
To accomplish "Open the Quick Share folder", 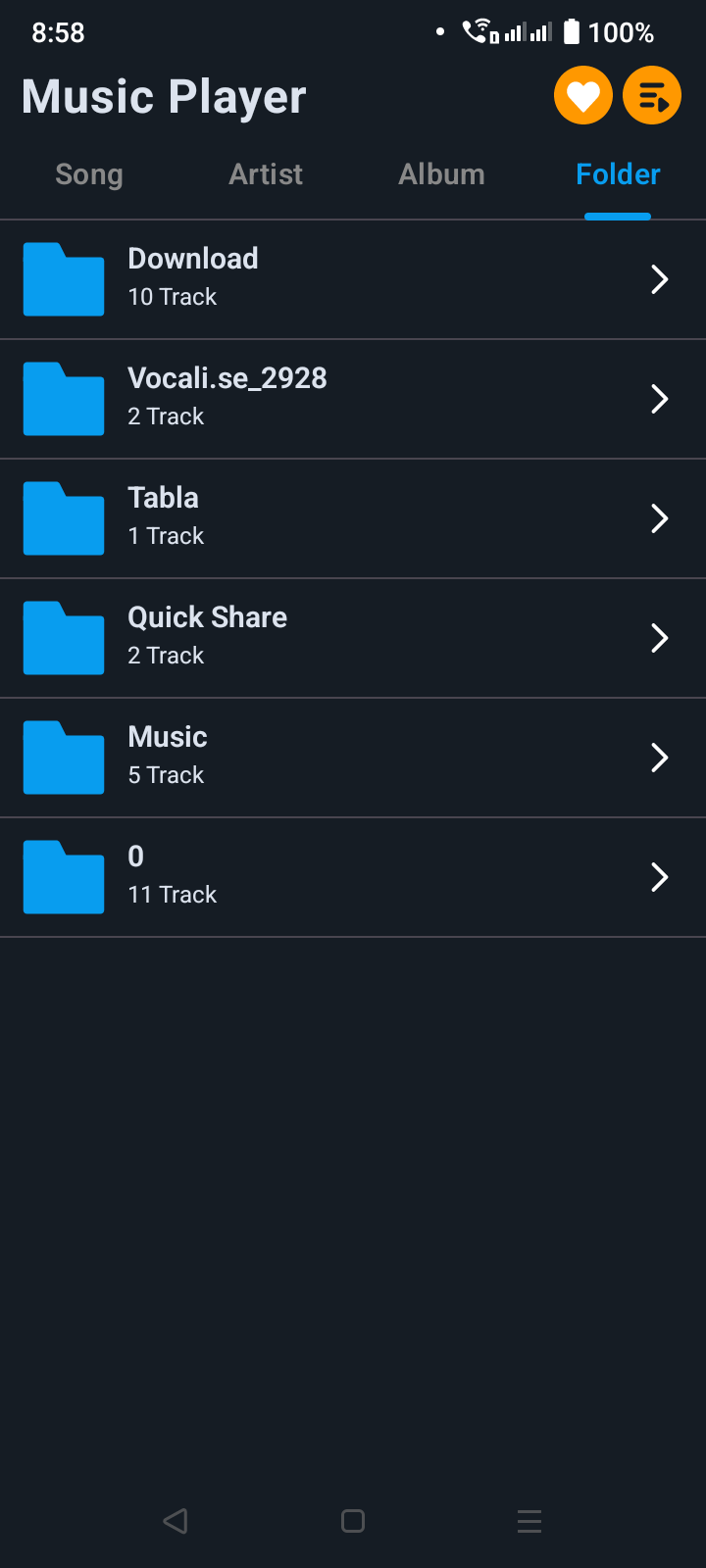I will pyautogui.click(x=353, y=639).
